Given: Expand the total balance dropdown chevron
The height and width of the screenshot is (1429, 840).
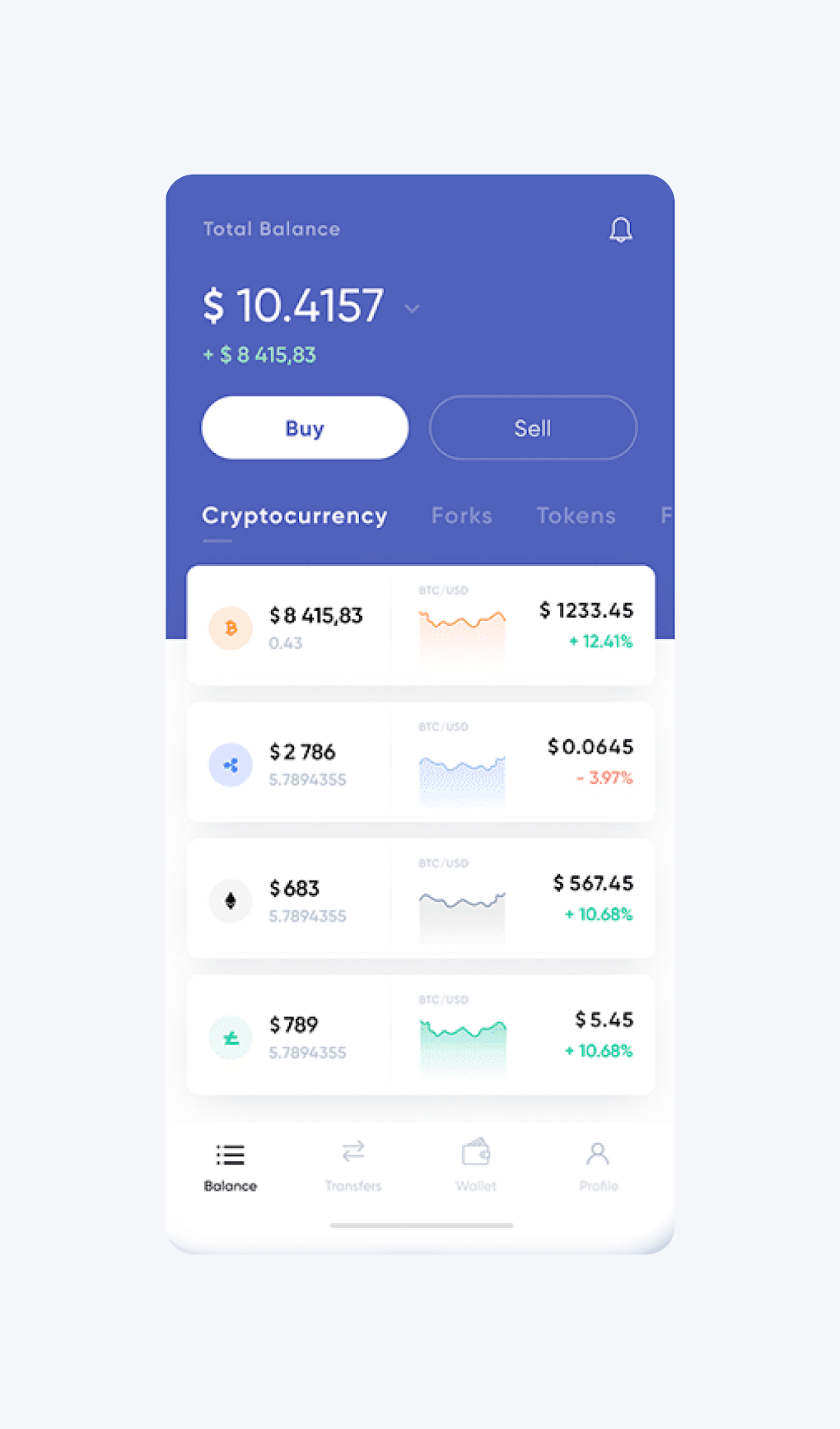Looking at the screenshot, I should tap(412, 308).
